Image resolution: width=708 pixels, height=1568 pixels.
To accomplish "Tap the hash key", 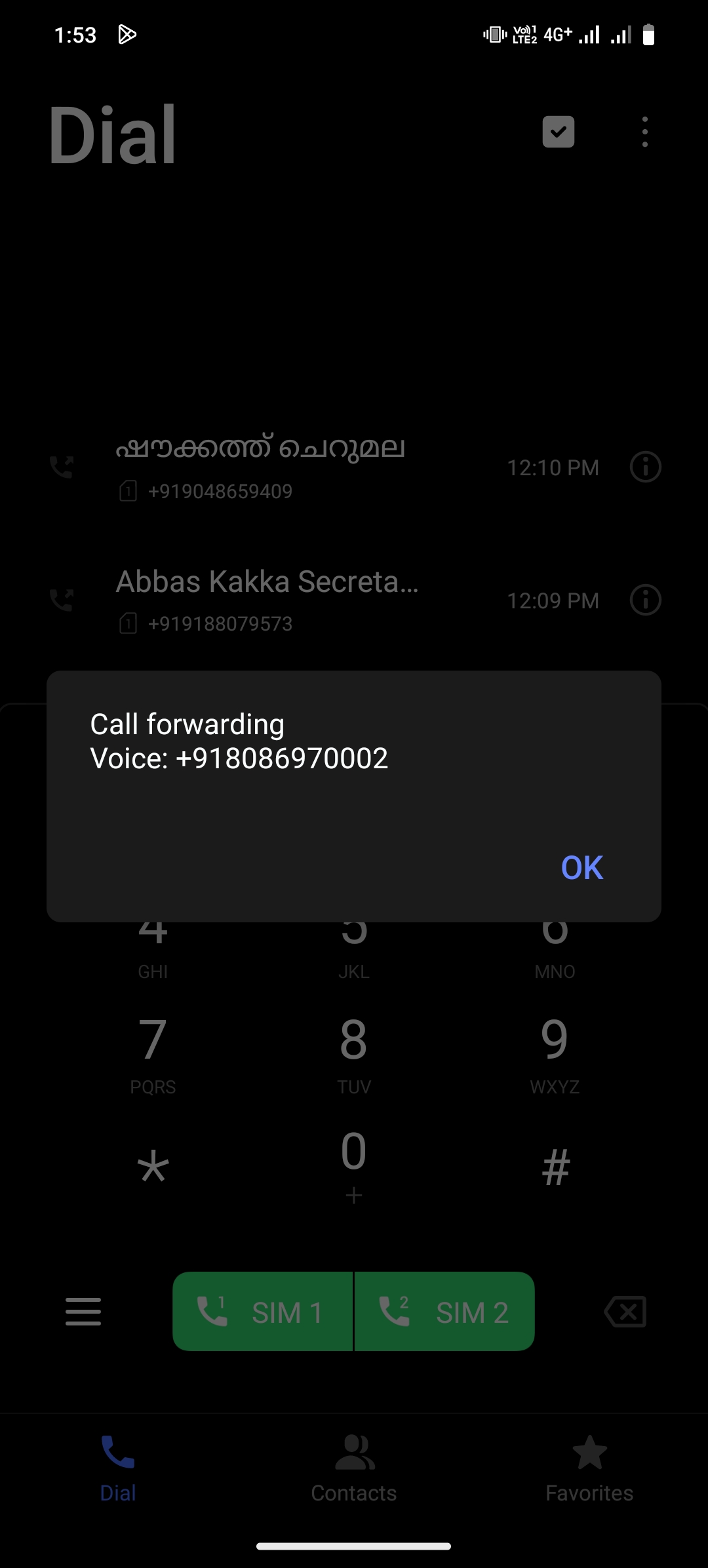I will [555, 1167].
